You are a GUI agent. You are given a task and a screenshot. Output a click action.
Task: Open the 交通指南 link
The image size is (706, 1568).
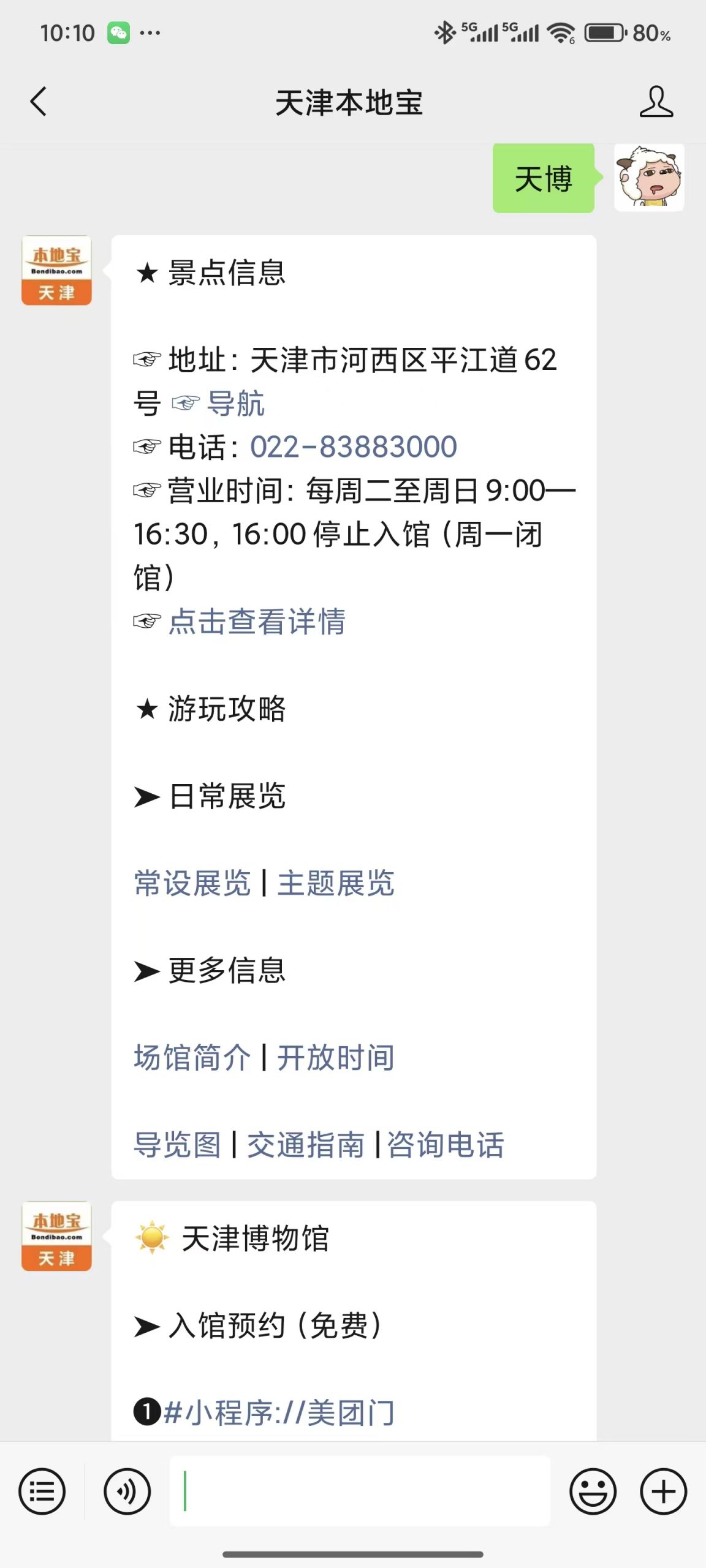(306, 1145)
